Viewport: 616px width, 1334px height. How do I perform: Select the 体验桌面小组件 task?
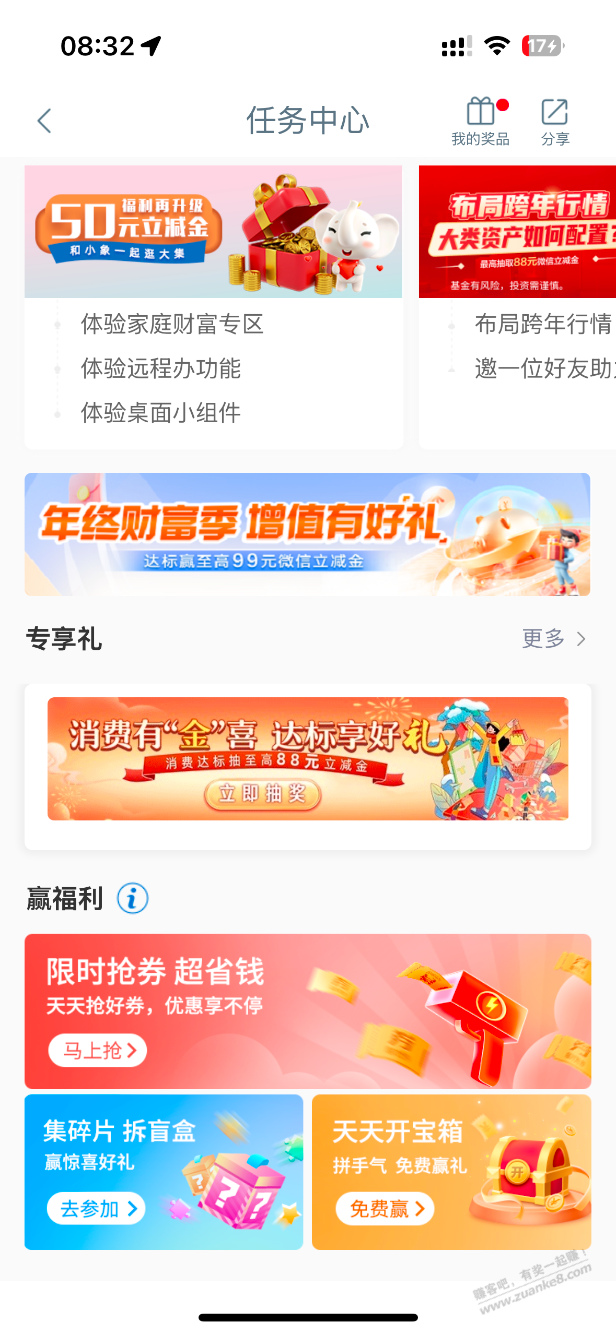click(160, 412)
